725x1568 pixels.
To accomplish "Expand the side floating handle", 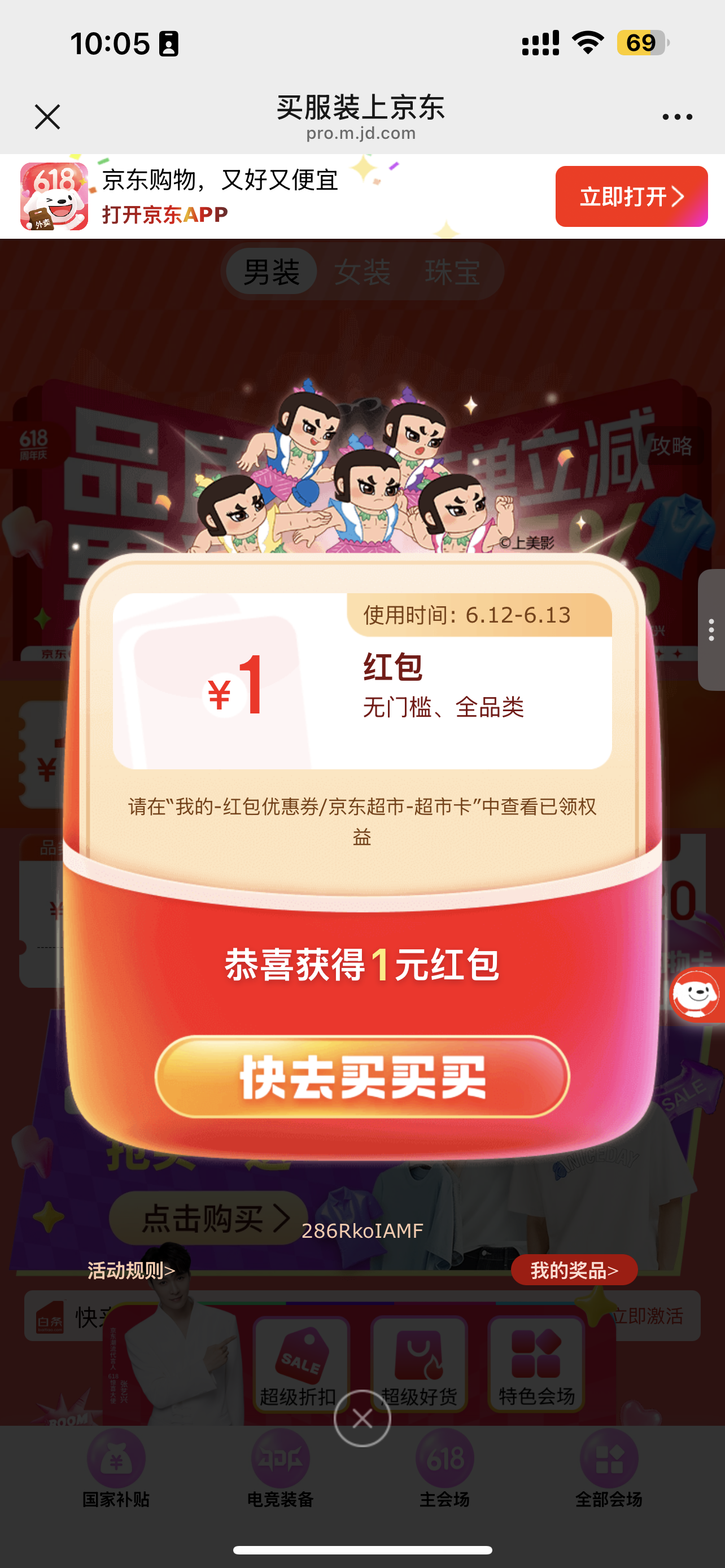I will pyautogui.click(x=711, y=630).
